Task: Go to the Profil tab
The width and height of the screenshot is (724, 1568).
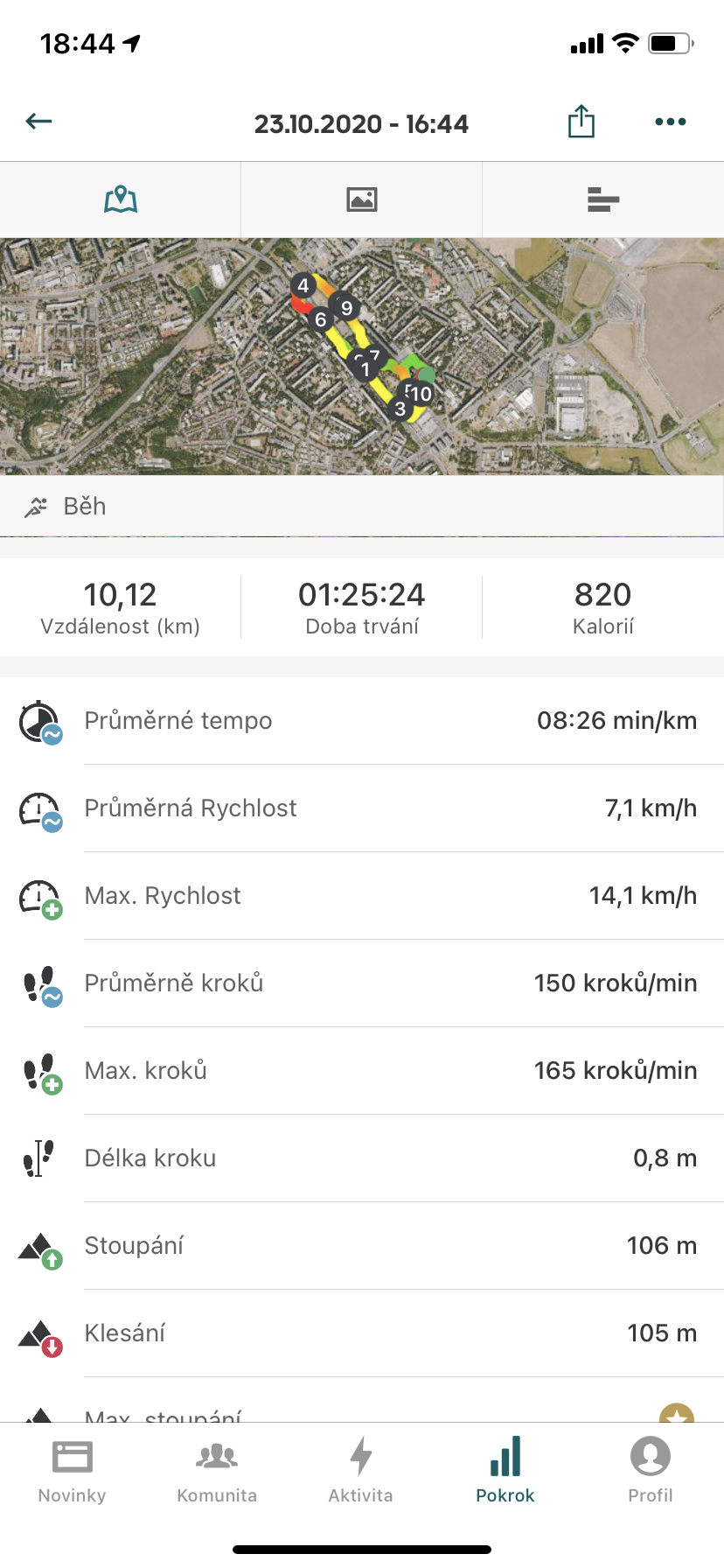Action: 651,1472
